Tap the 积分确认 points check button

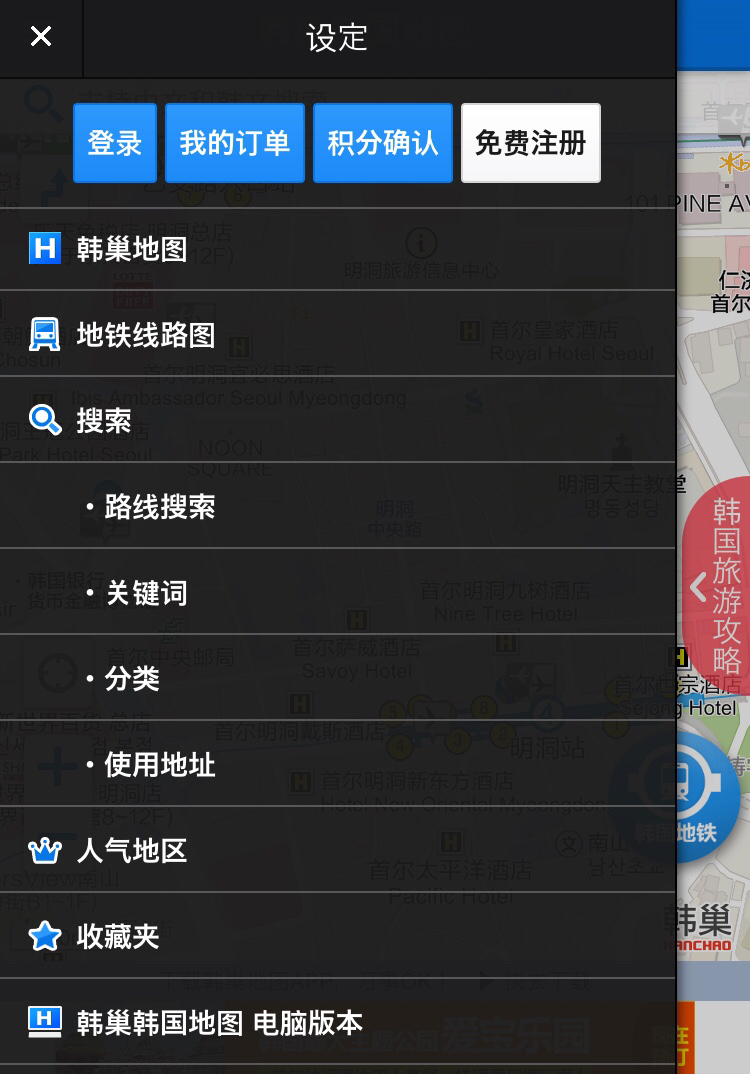pyautogui.click(x=383, y=143)
